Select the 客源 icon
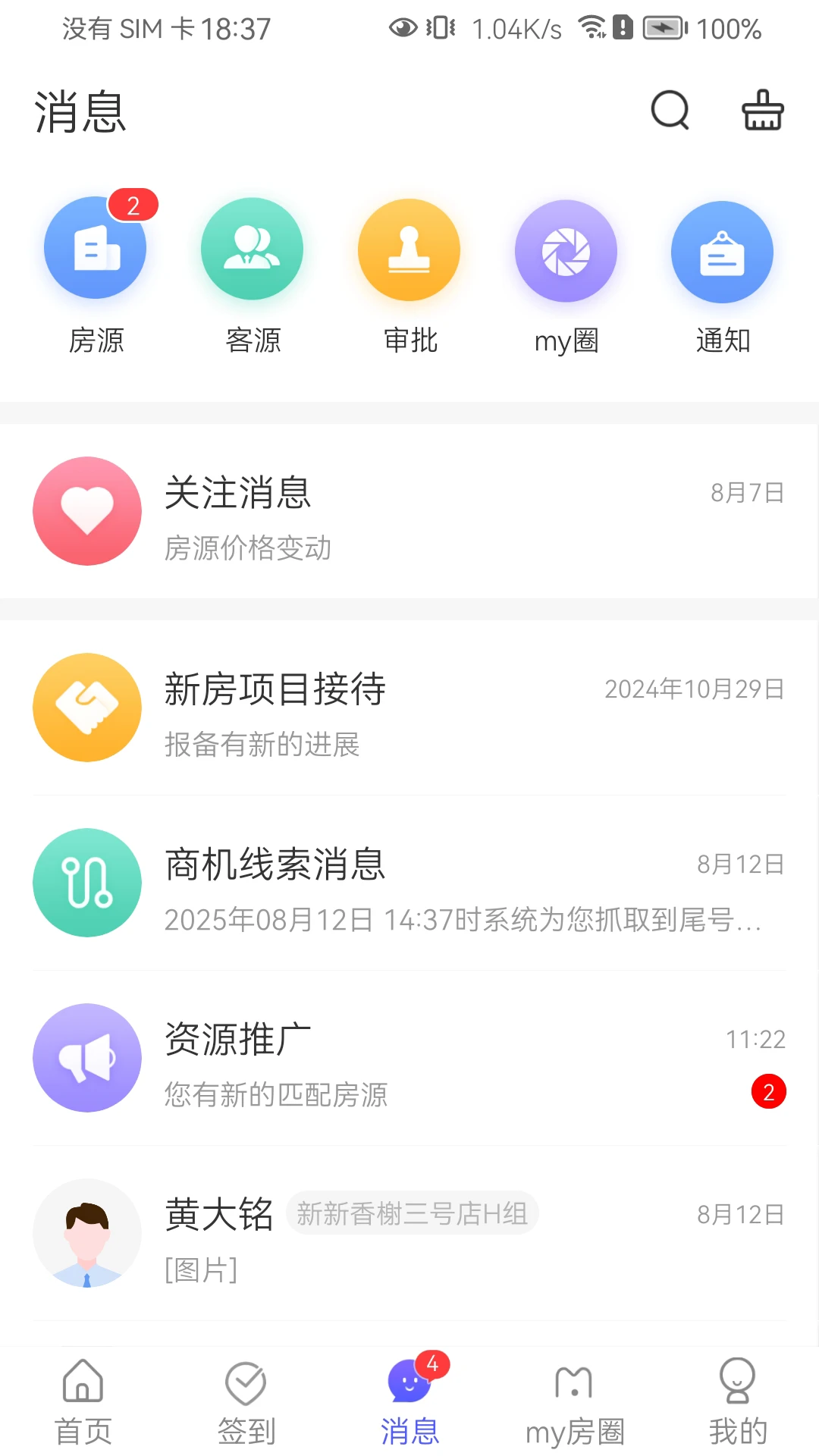 click(253, 249)
